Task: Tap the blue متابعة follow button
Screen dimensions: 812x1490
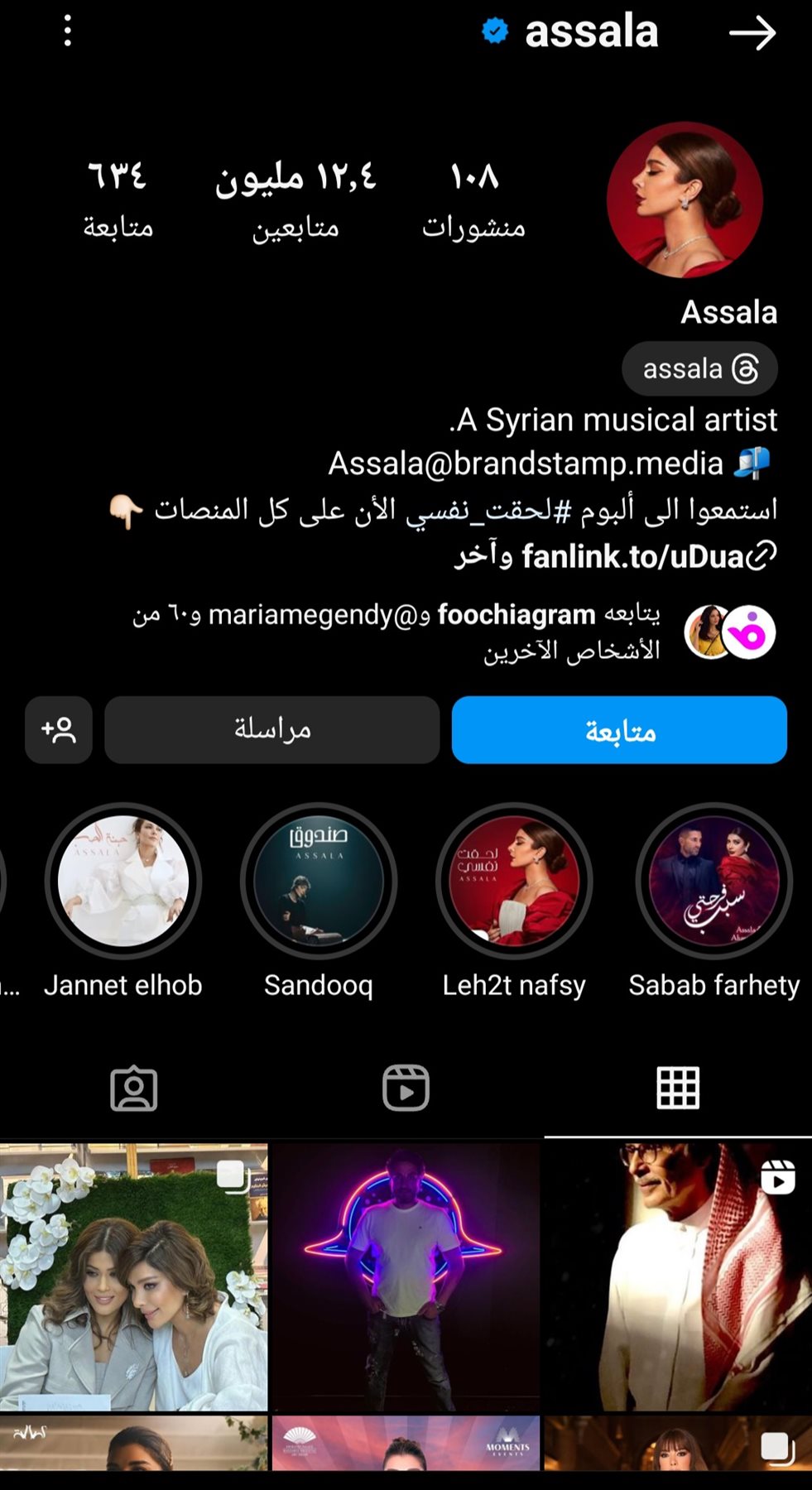Action: (x=619, y=730)
